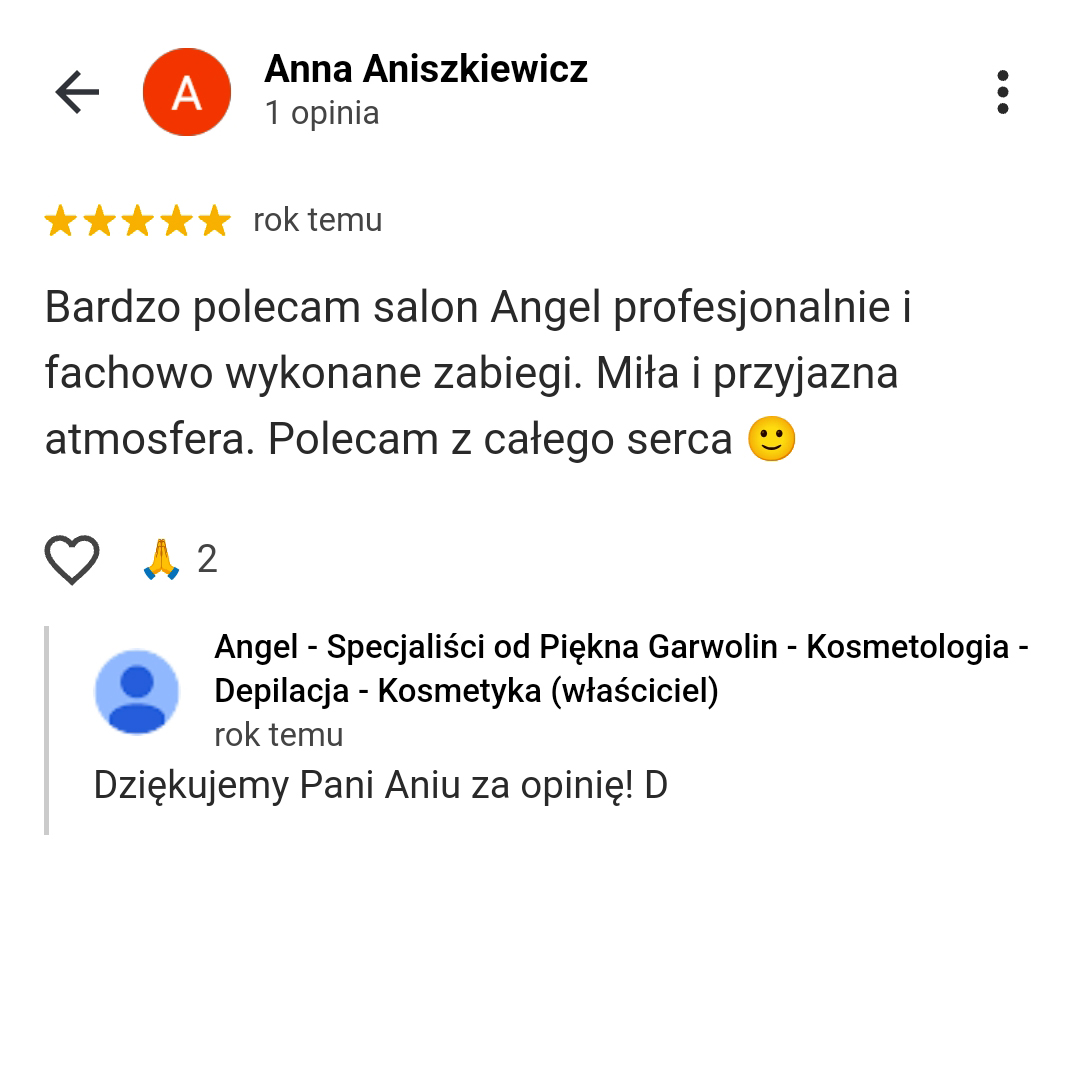1080x1080 pixels.
Task: Like the review with the heart icon
Action: 72,560
